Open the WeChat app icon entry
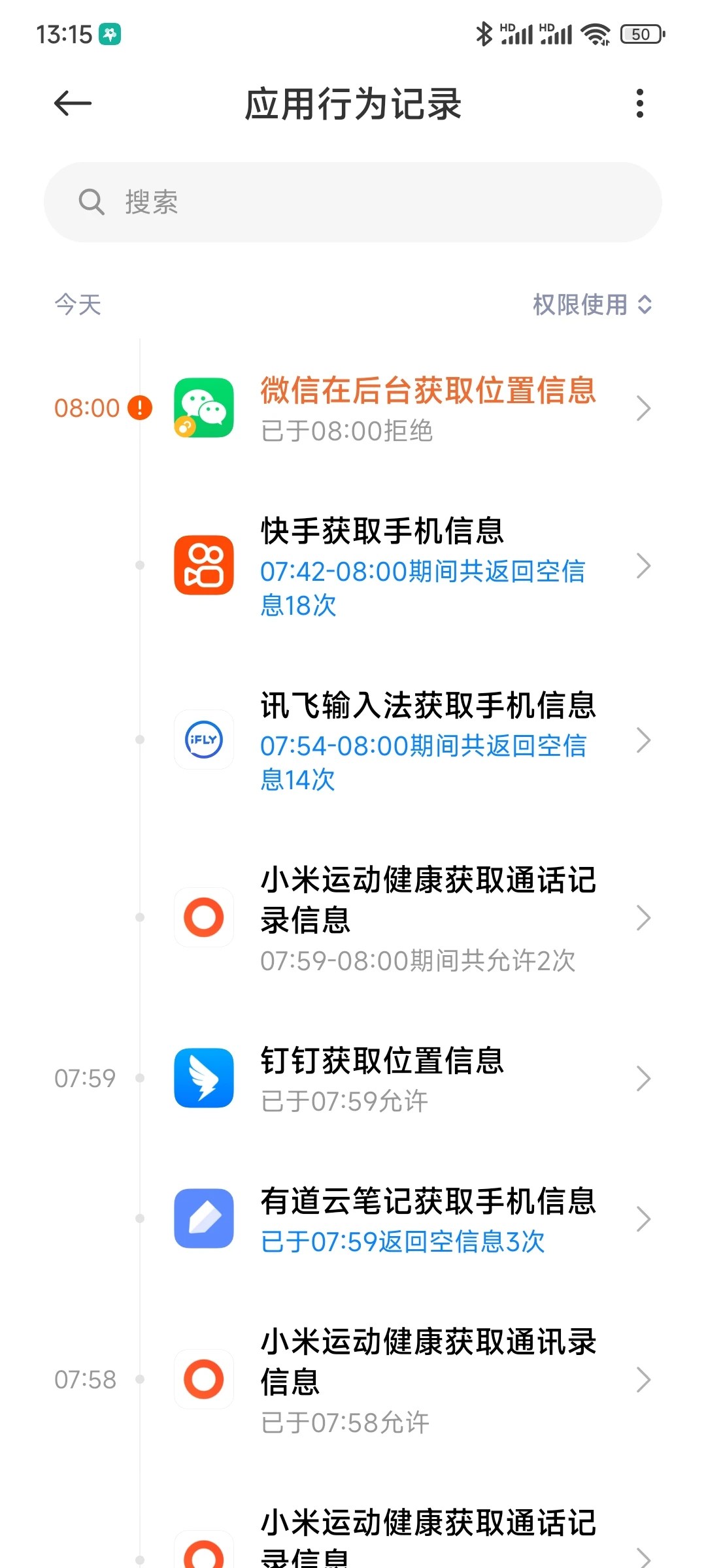 tap(203, 408)
